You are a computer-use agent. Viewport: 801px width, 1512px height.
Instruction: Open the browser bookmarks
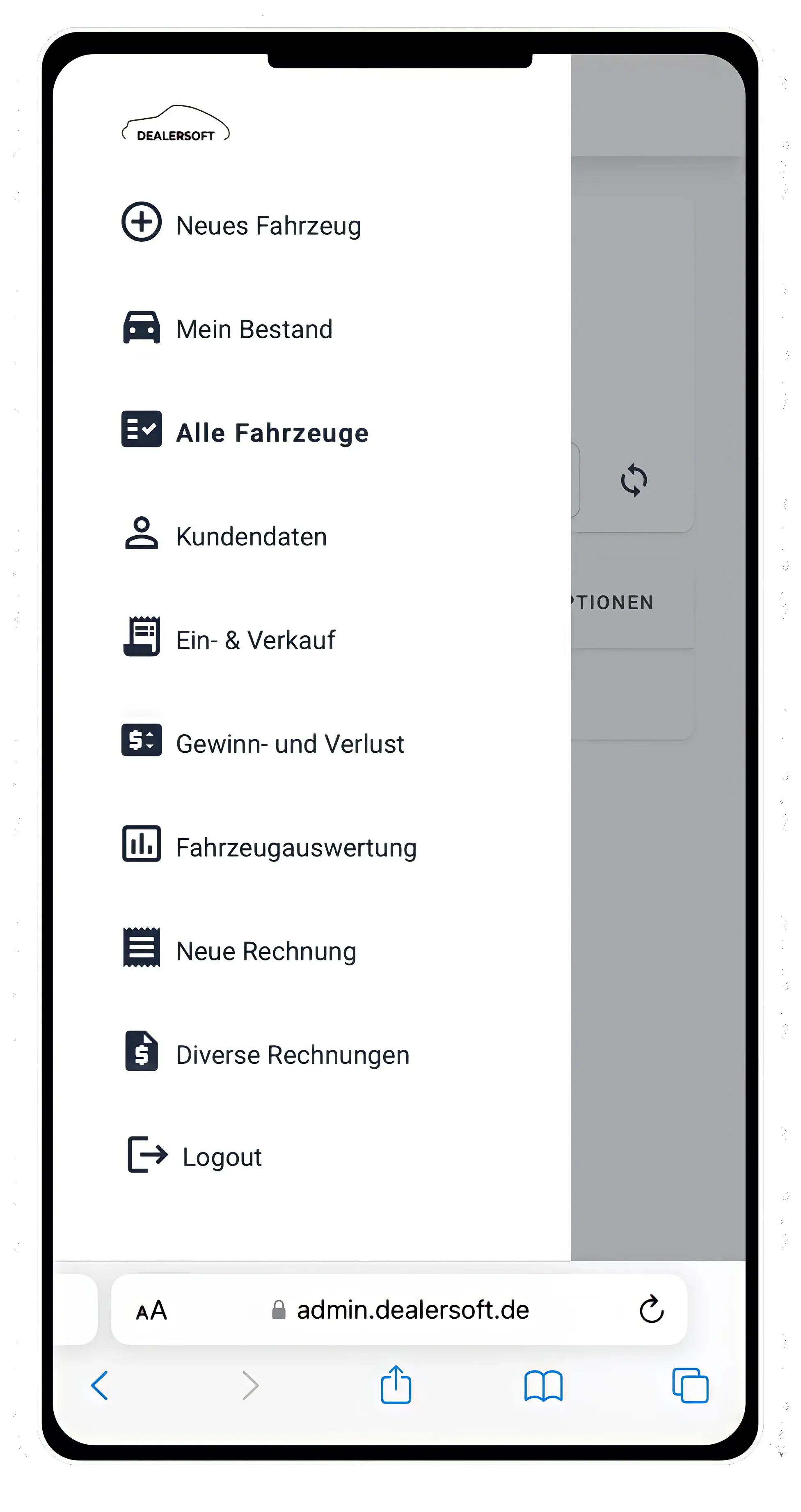(543, 1386)
